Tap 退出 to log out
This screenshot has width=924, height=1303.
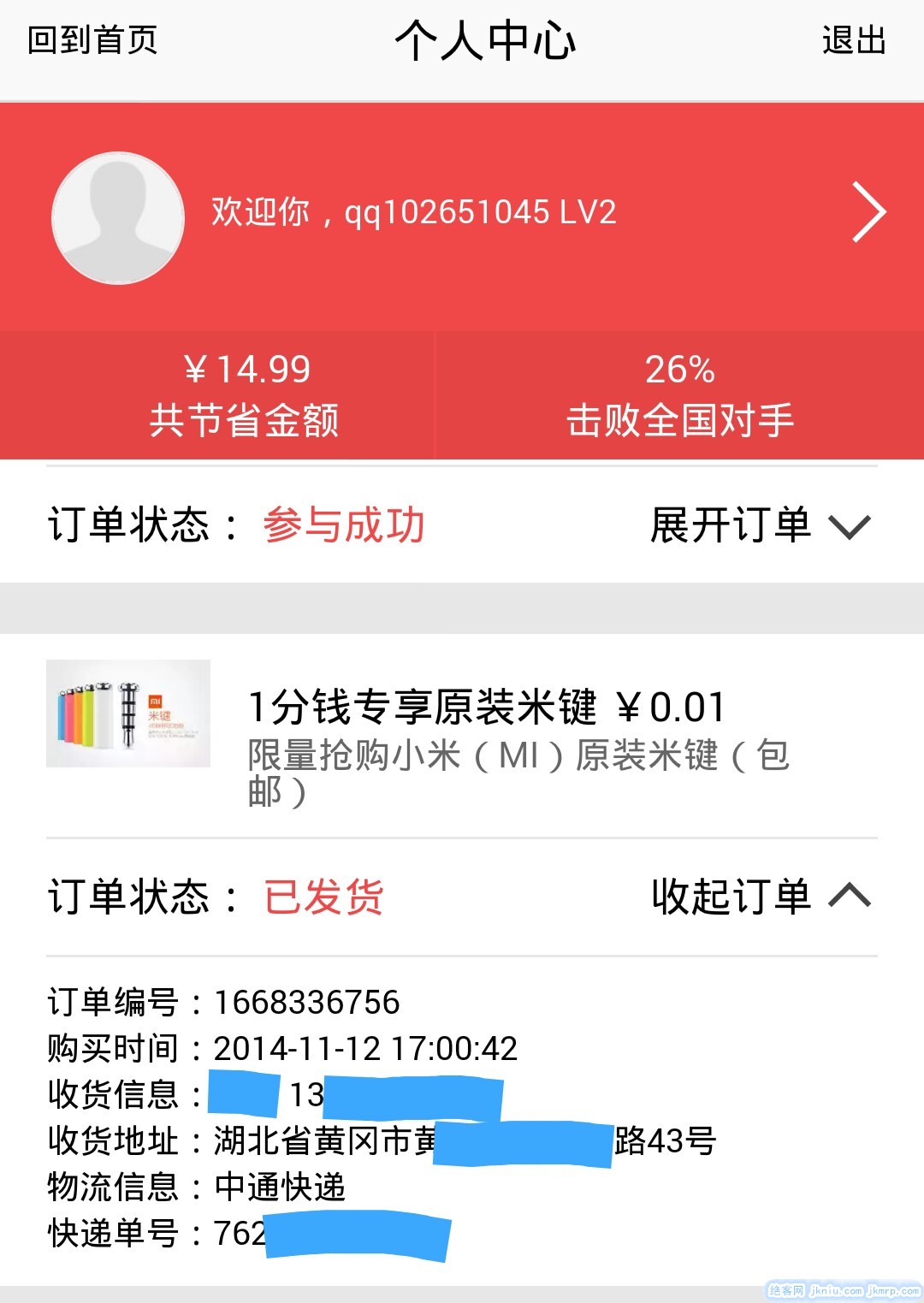(853, 40)
